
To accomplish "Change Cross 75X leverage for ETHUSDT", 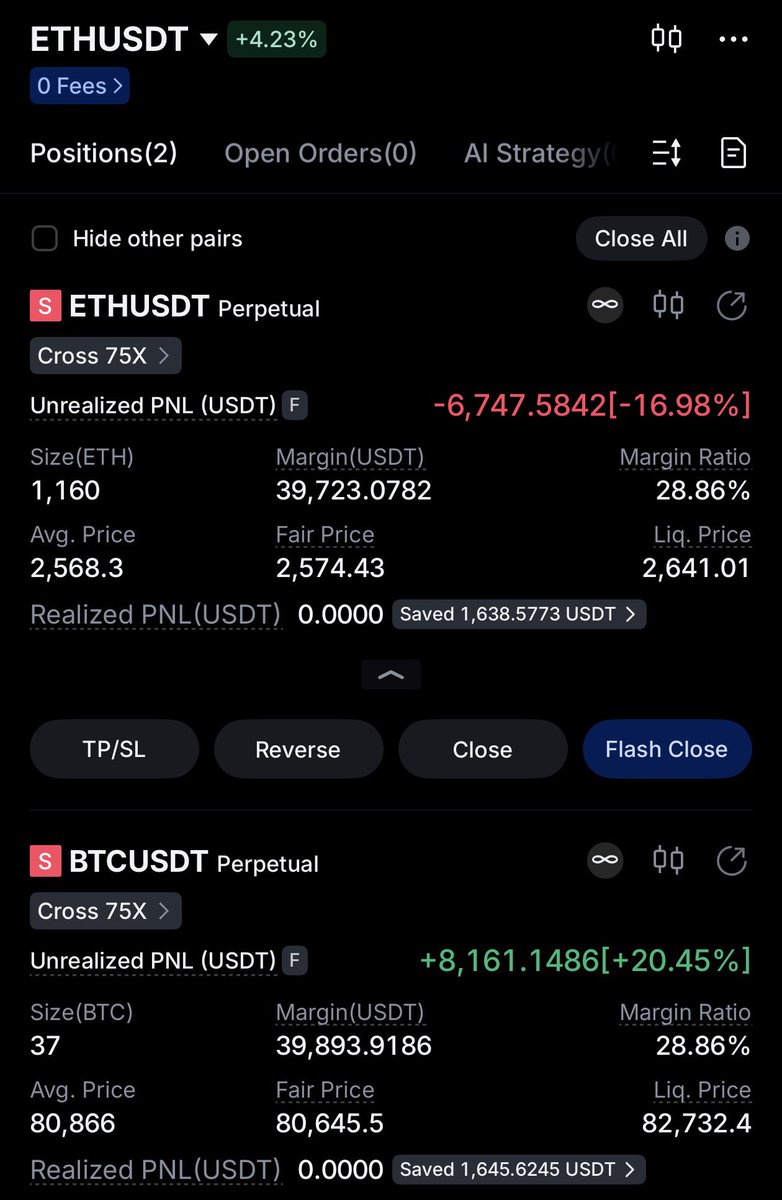I will (106, 355).
